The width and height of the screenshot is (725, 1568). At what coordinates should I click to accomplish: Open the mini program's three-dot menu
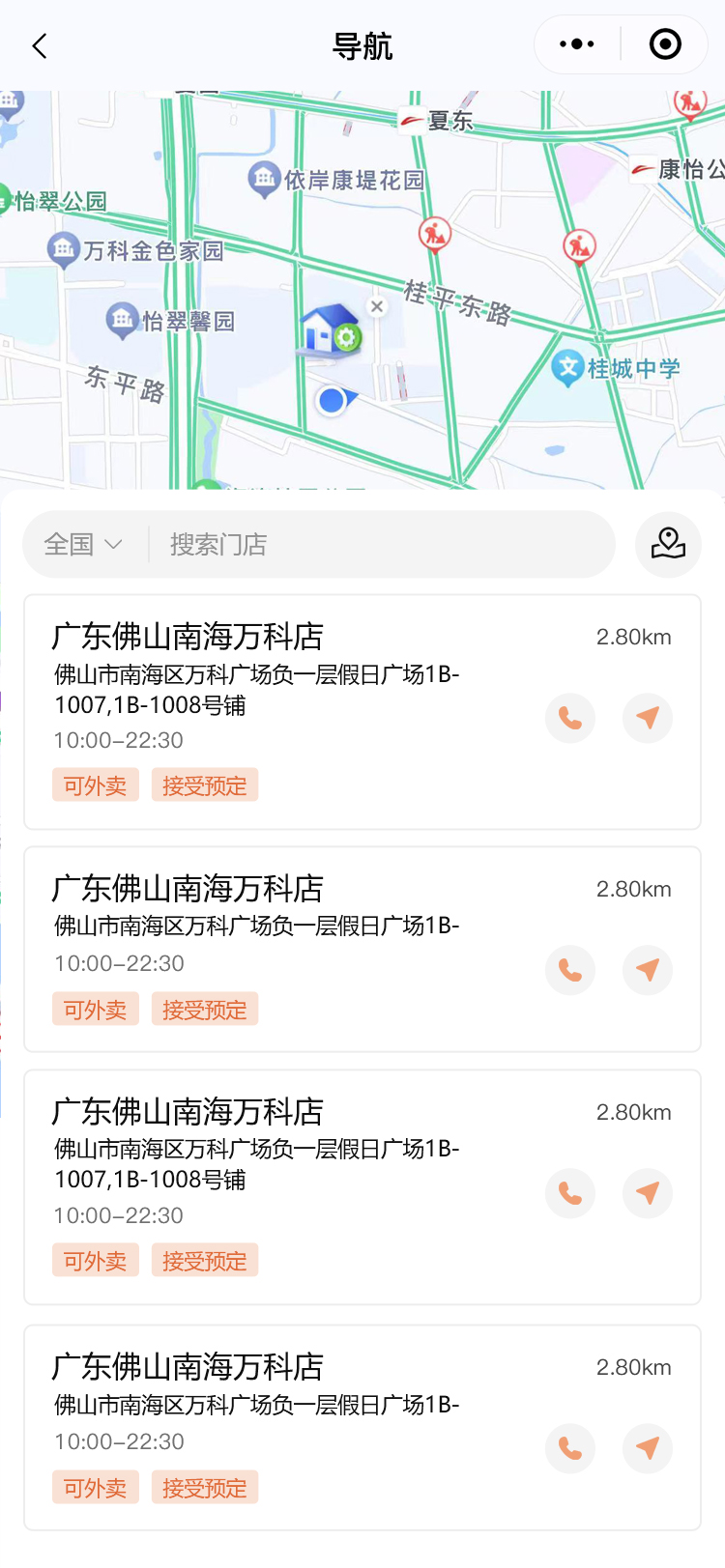577,44
